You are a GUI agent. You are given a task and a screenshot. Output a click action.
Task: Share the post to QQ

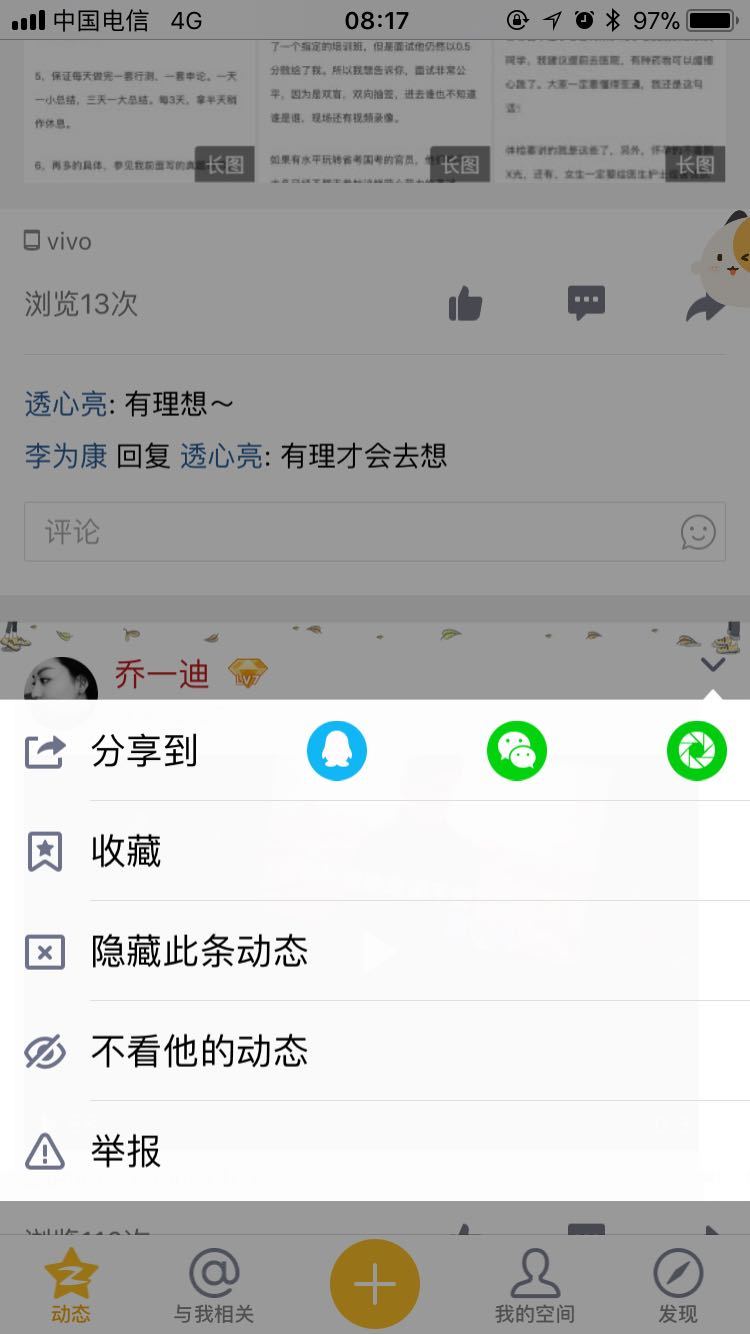pyautogui.click(x=337, y=751)
